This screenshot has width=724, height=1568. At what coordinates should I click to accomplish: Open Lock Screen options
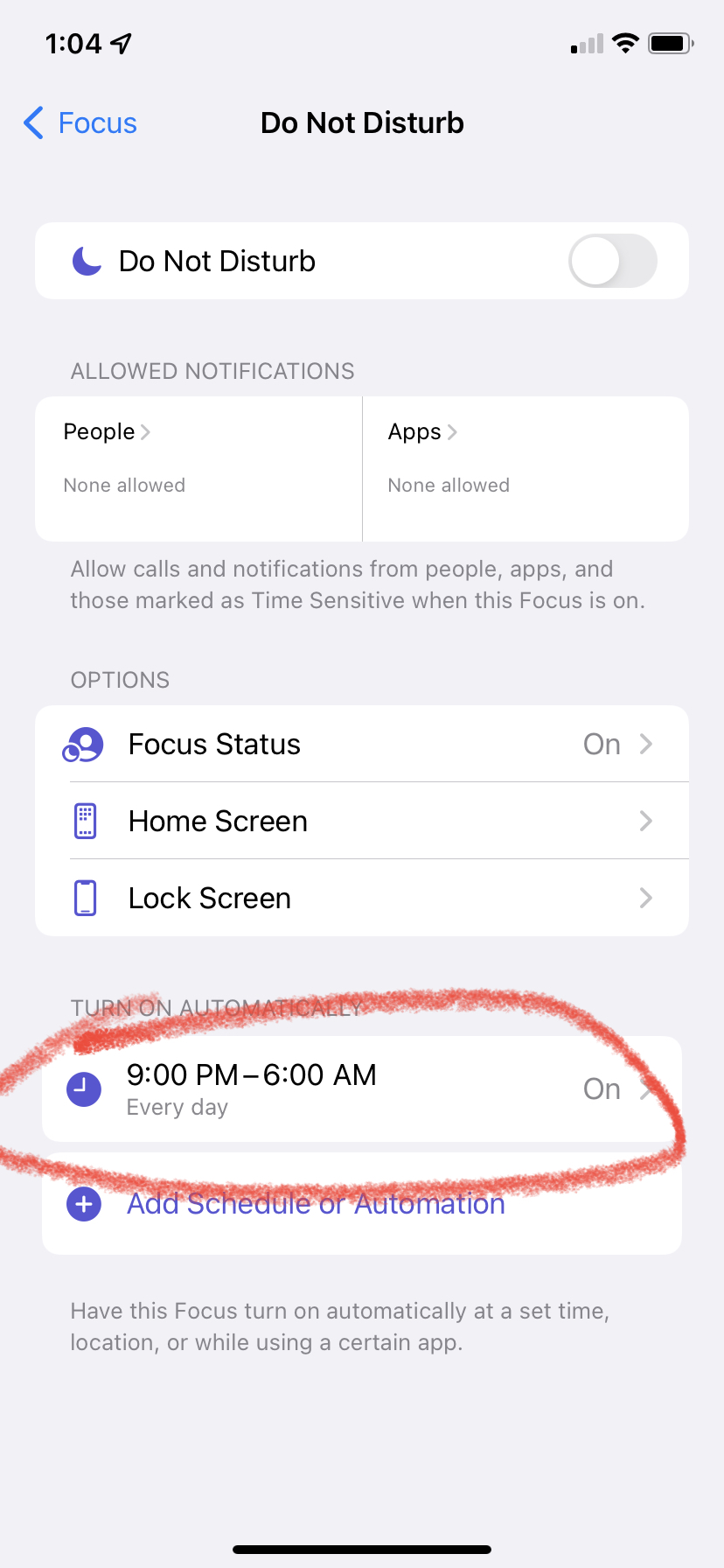click(362, 898)
